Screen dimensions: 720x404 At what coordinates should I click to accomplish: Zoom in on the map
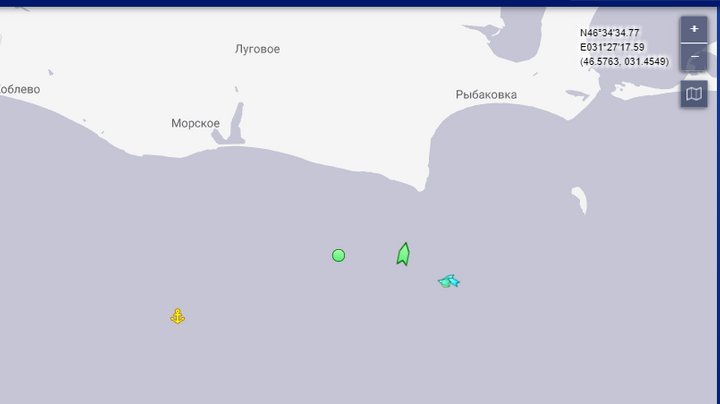pos(694,30)
